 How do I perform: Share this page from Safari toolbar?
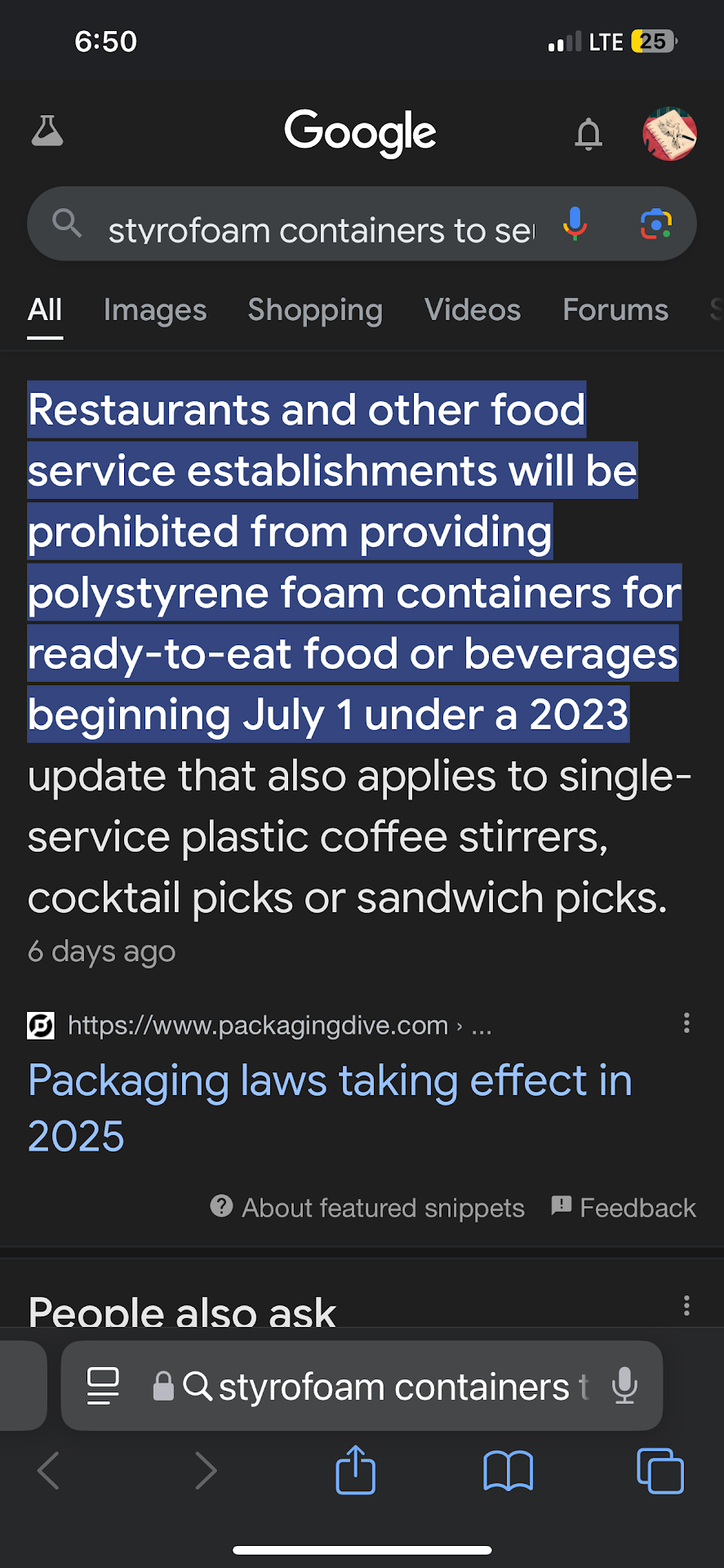[356, 1471]
